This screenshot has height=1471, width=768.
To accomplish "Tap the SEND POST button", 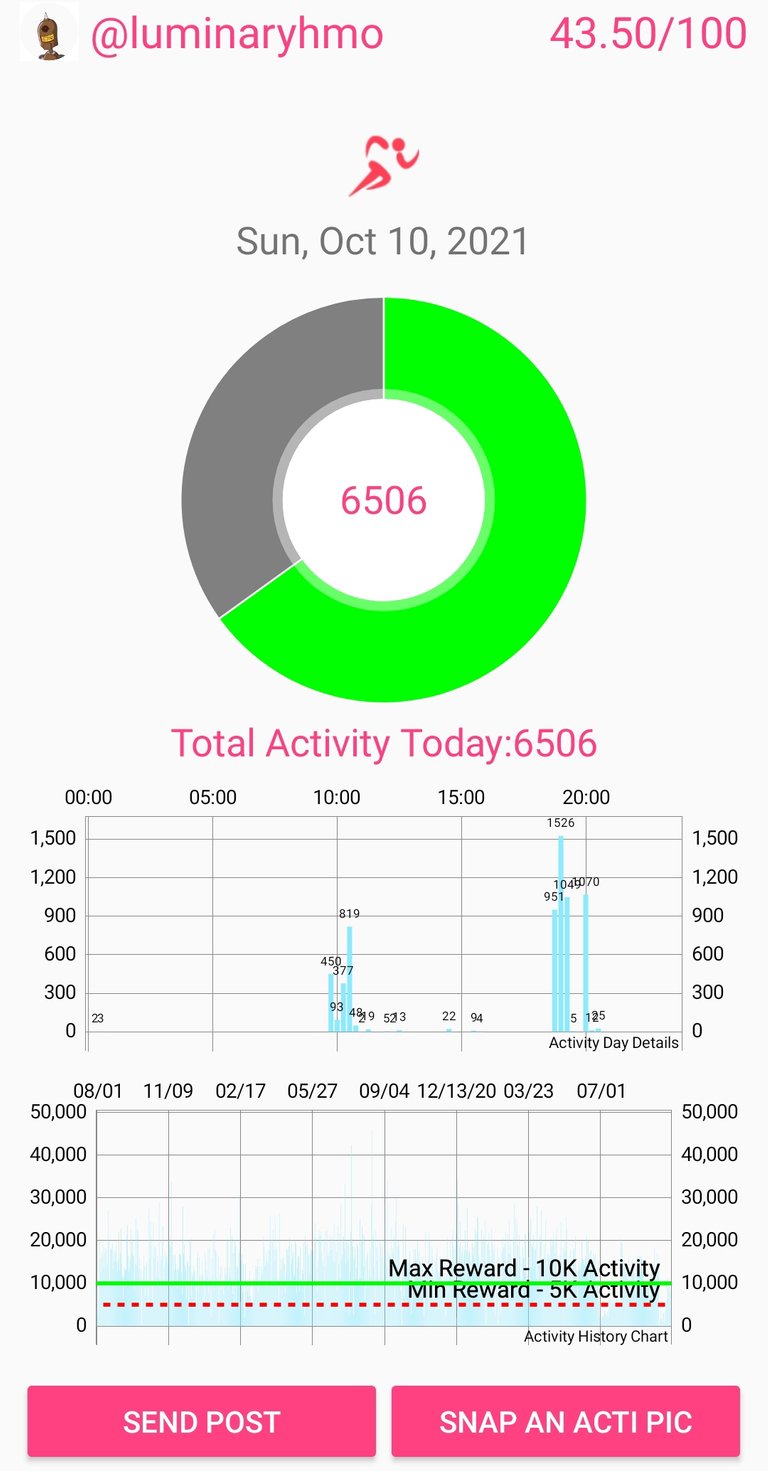I will [201, 1421].
